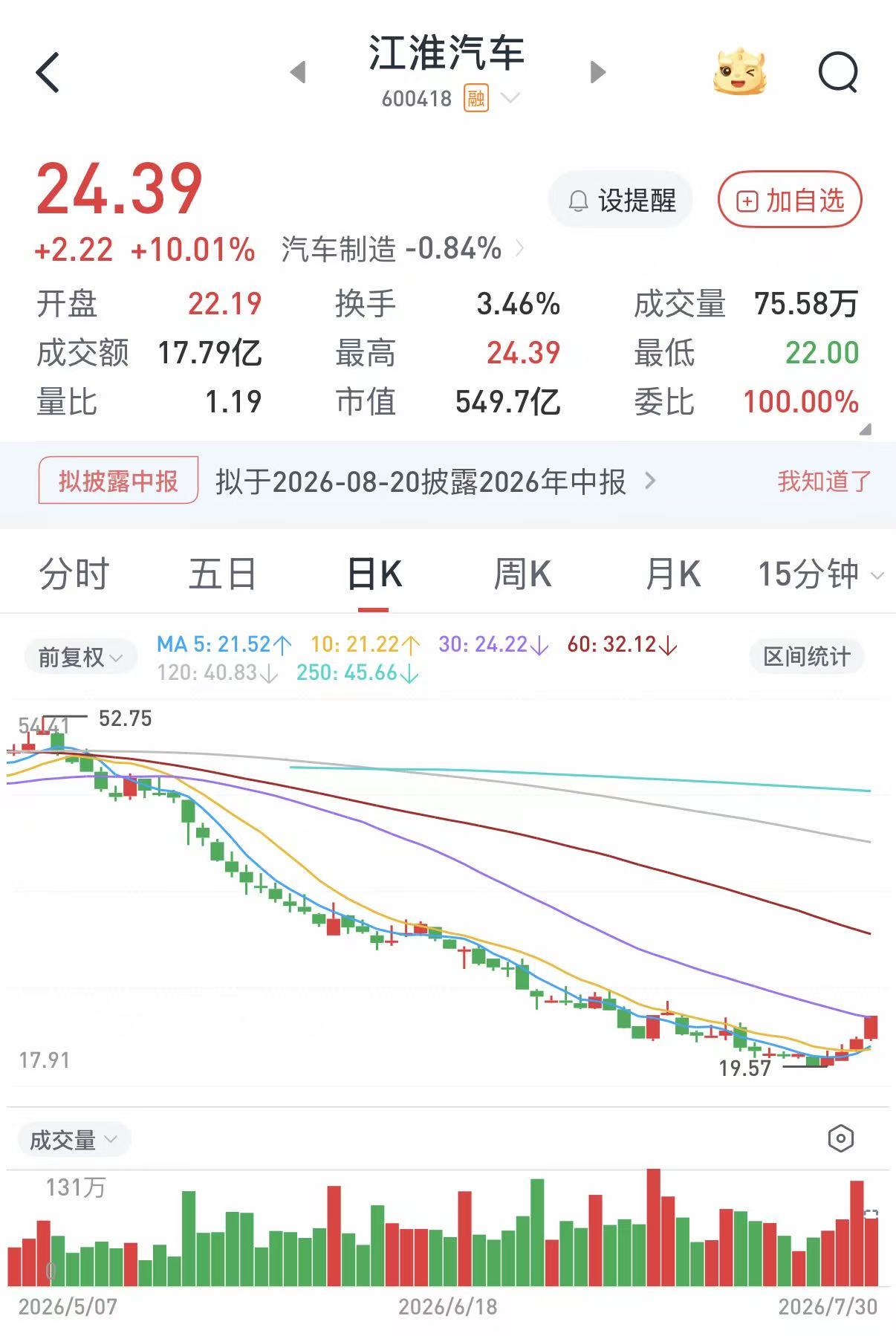Screen dimensions: 896x1336
Task: Switch to the 分时 chart tab
Action: click(74, 574)
